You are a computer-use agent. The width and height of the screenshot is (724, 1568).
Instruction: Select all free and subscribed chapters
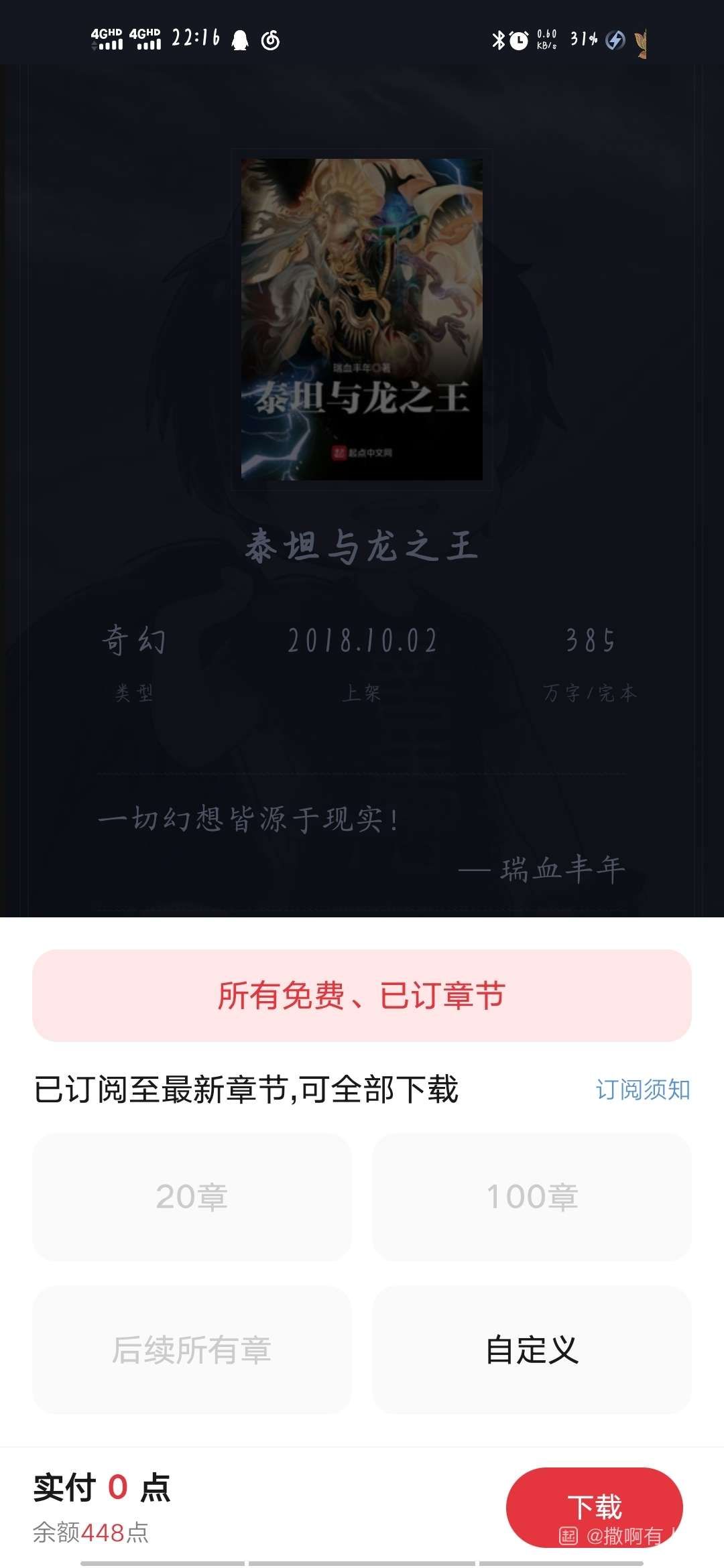[361, 995]
